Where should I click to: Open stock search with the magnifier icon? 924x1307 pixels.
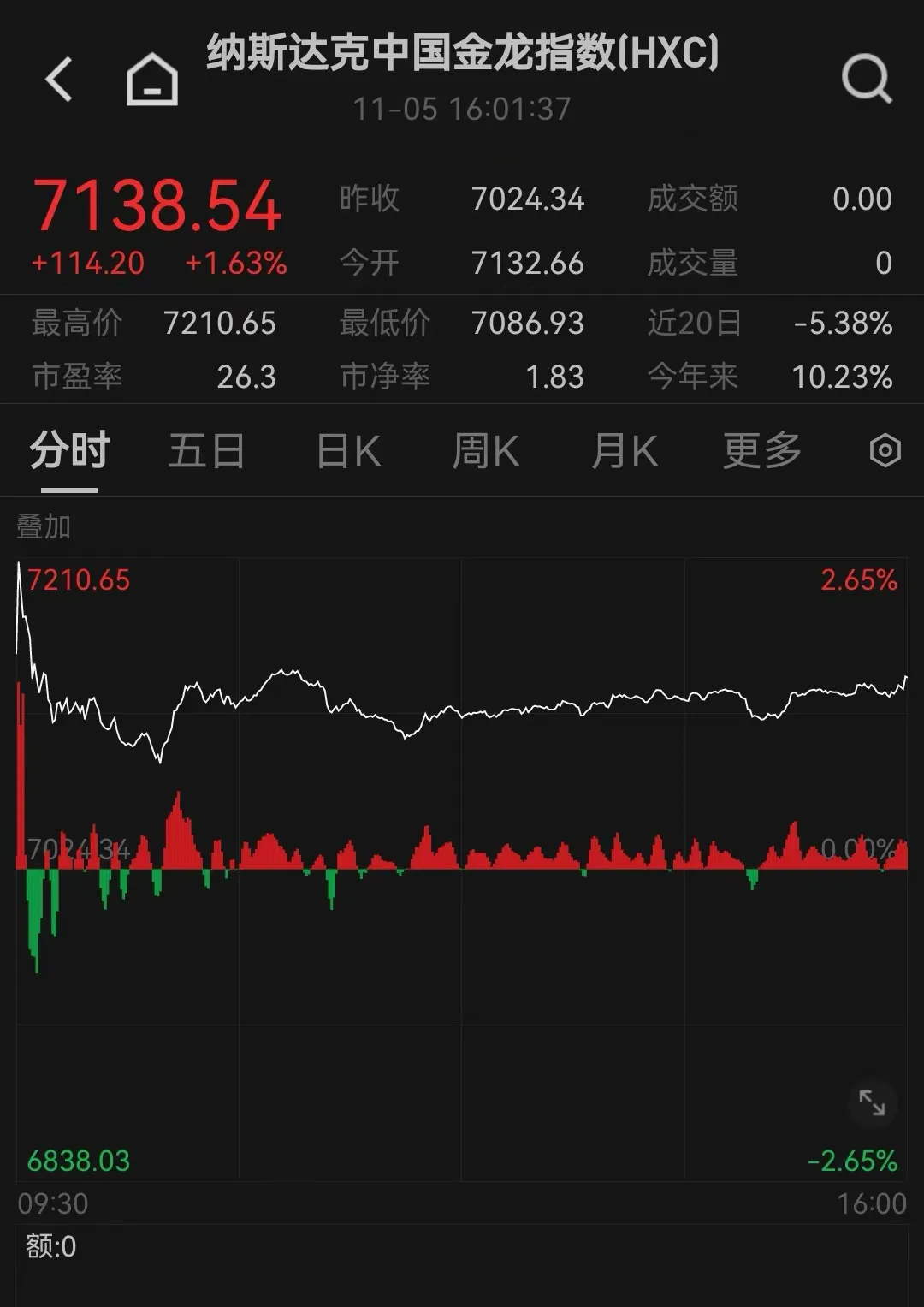[868, 78]
